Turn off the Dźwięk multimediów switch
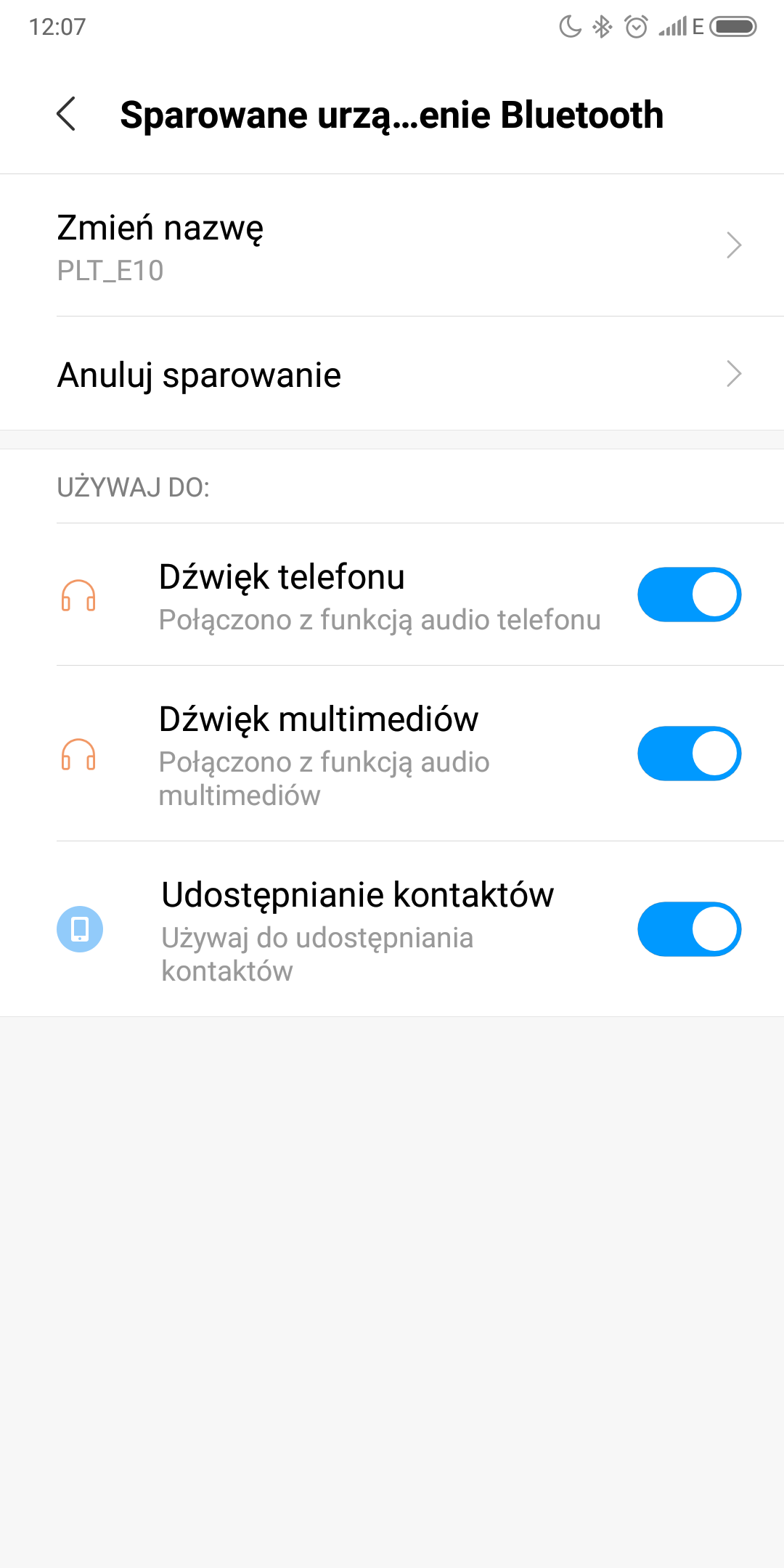The height and width of the screenshot is (1568, 784). (689, 754)
